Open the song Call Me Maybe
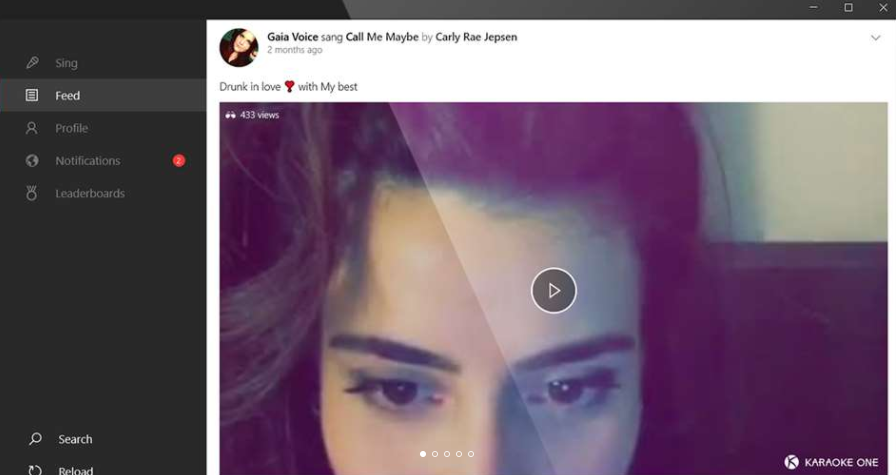 pyautogui.click(x=382, y=37)
